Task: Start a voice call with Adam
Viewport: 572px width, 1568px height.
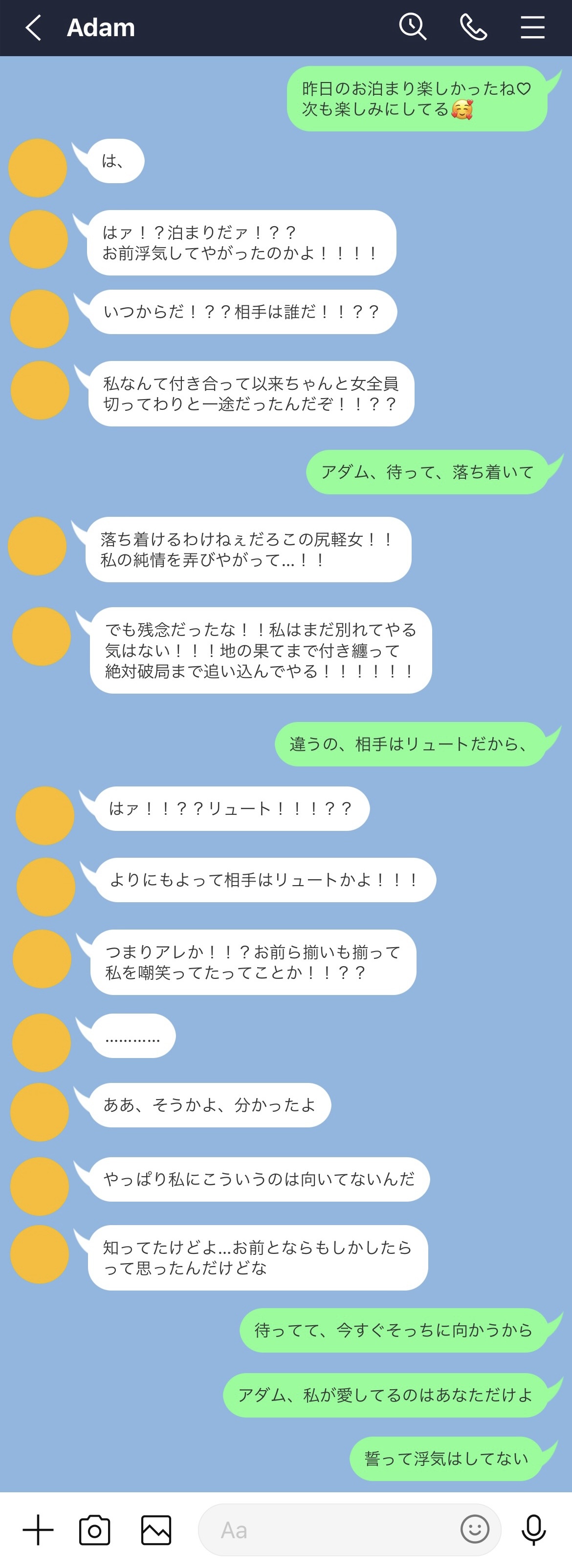Action: (x=473, y=27)
